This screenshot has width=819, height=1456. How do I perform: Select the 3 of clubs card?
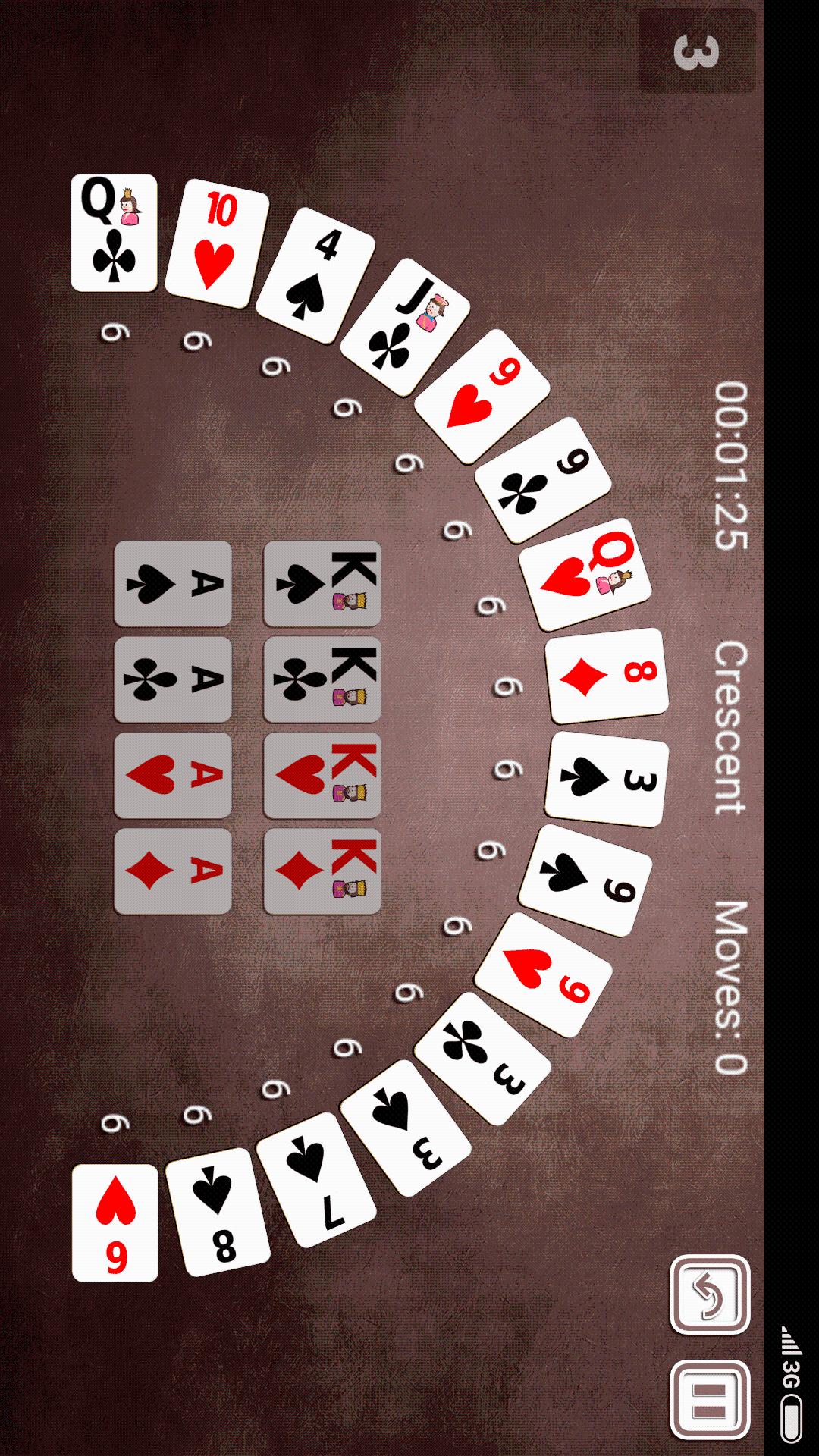point(482,1059)
